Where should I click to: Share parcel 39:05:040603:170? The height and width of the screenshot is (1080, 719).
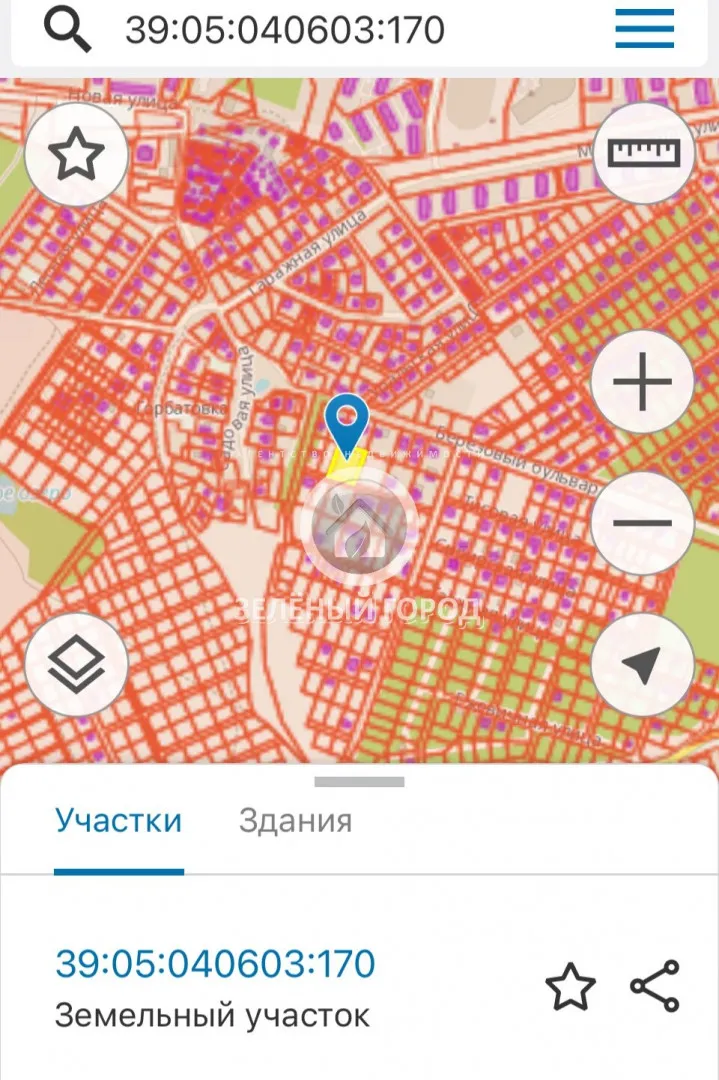655,986
